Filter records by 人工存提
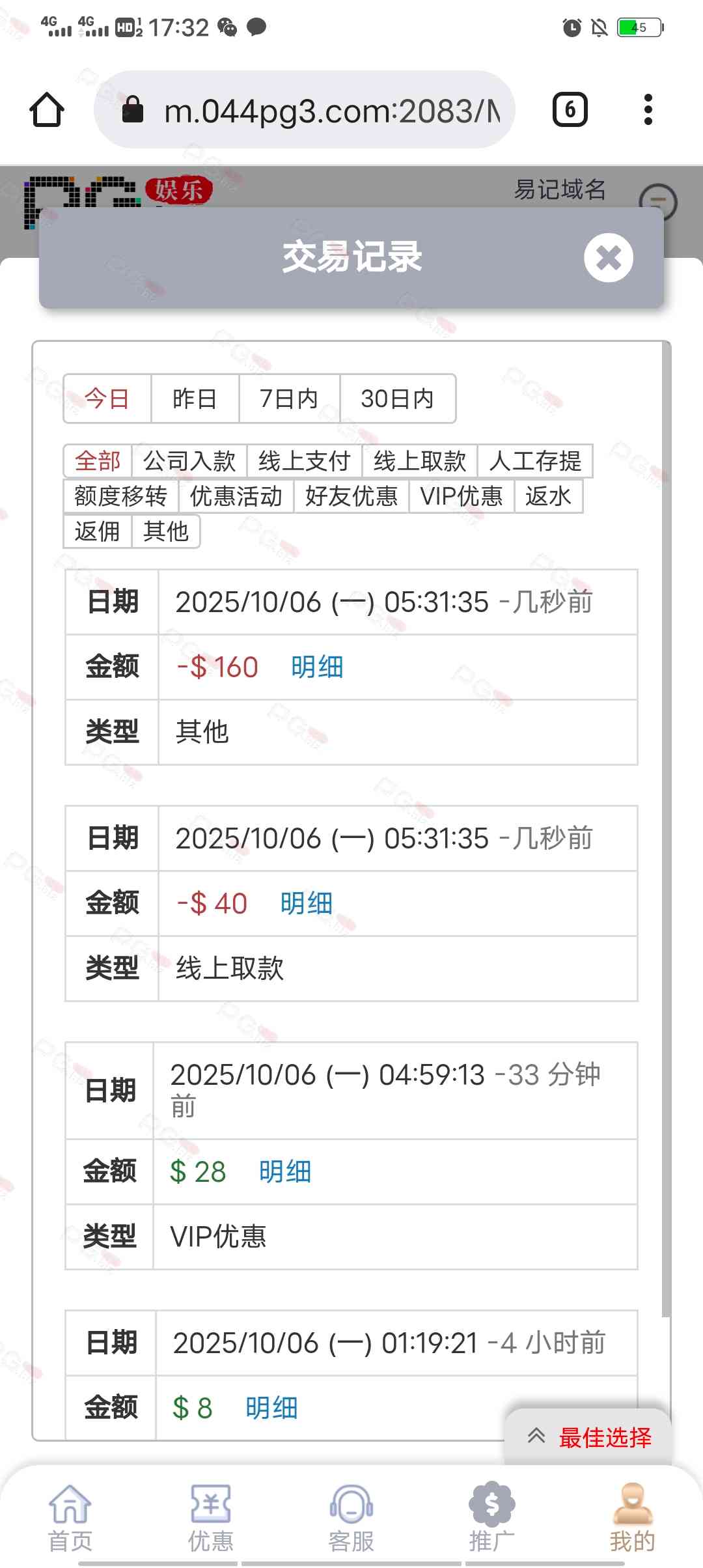Viewport: 703px width, 1568px height. [x=535, y=461]
